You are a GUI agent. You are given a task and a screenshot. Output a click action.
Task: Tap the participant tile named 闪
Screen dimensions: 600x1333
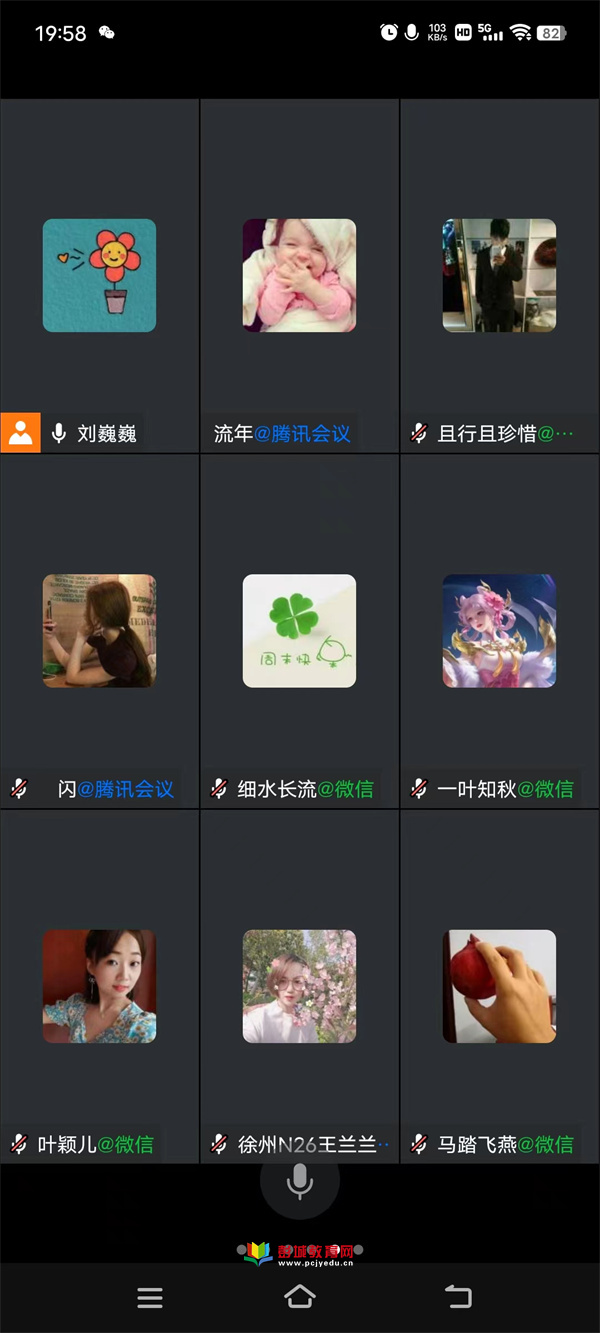[x=99, y=630]
